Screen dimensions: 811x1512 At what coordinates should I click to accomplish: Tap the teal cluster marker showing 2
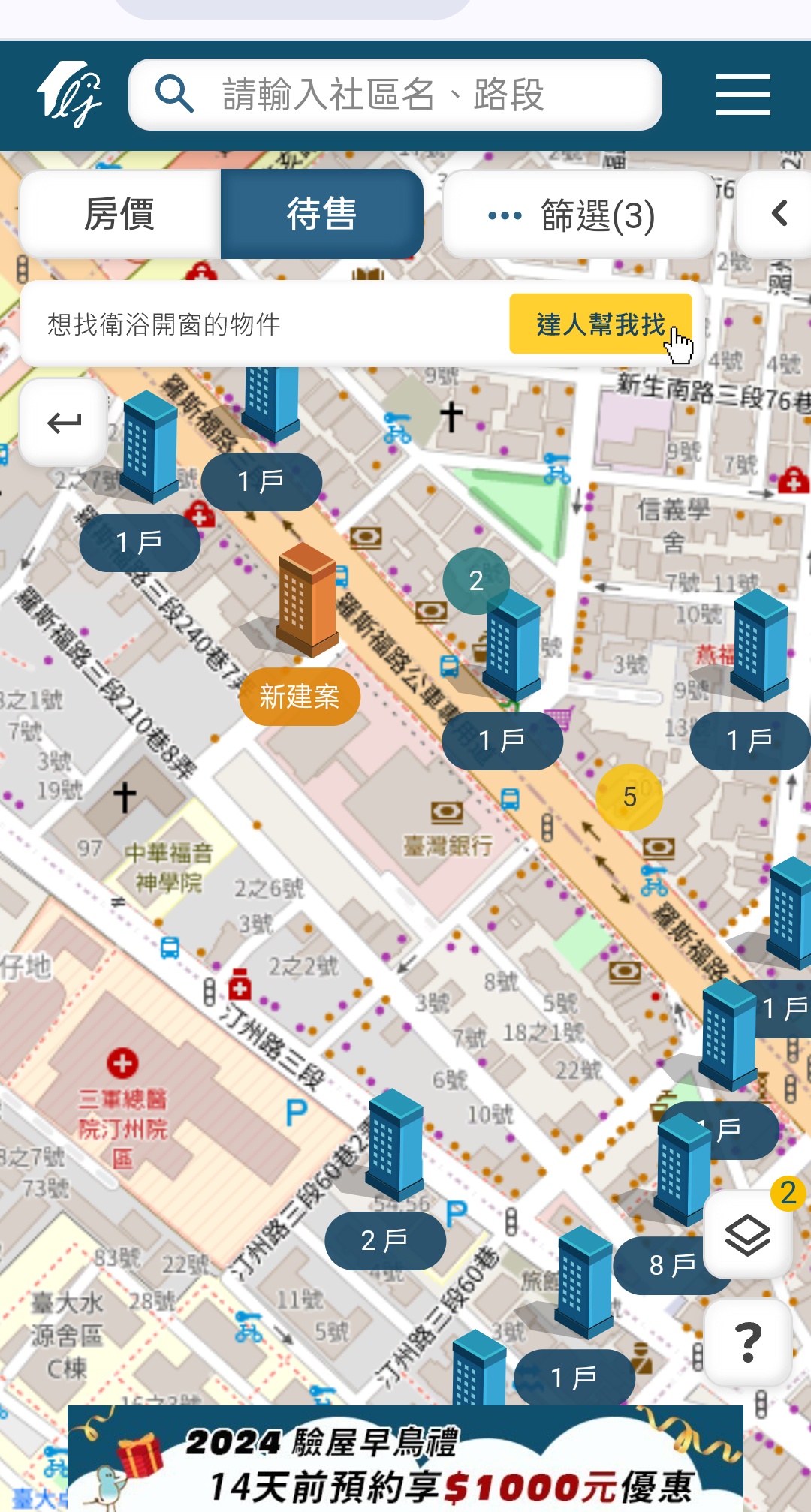(x=476, y=580)
